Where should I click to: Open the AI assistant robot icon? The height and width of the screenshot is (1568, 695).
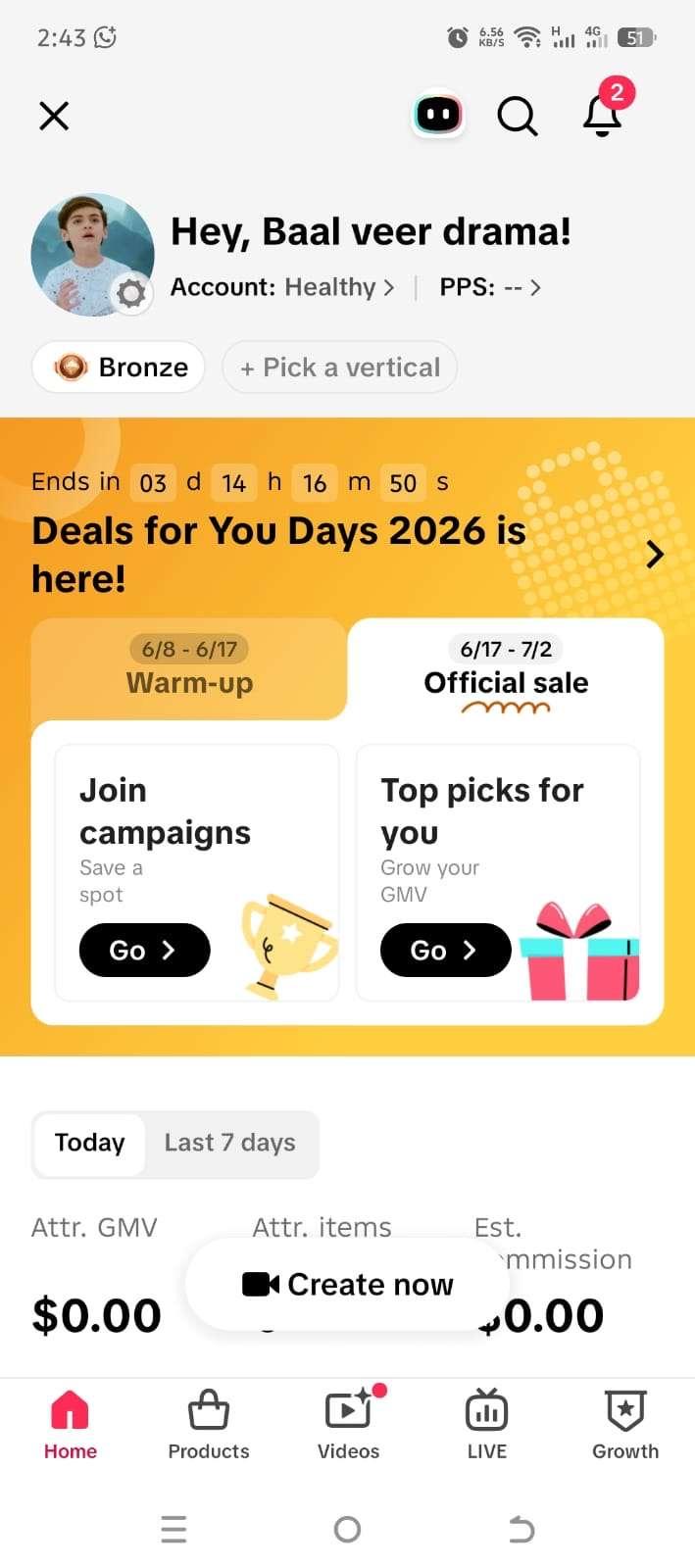point(438,116)
